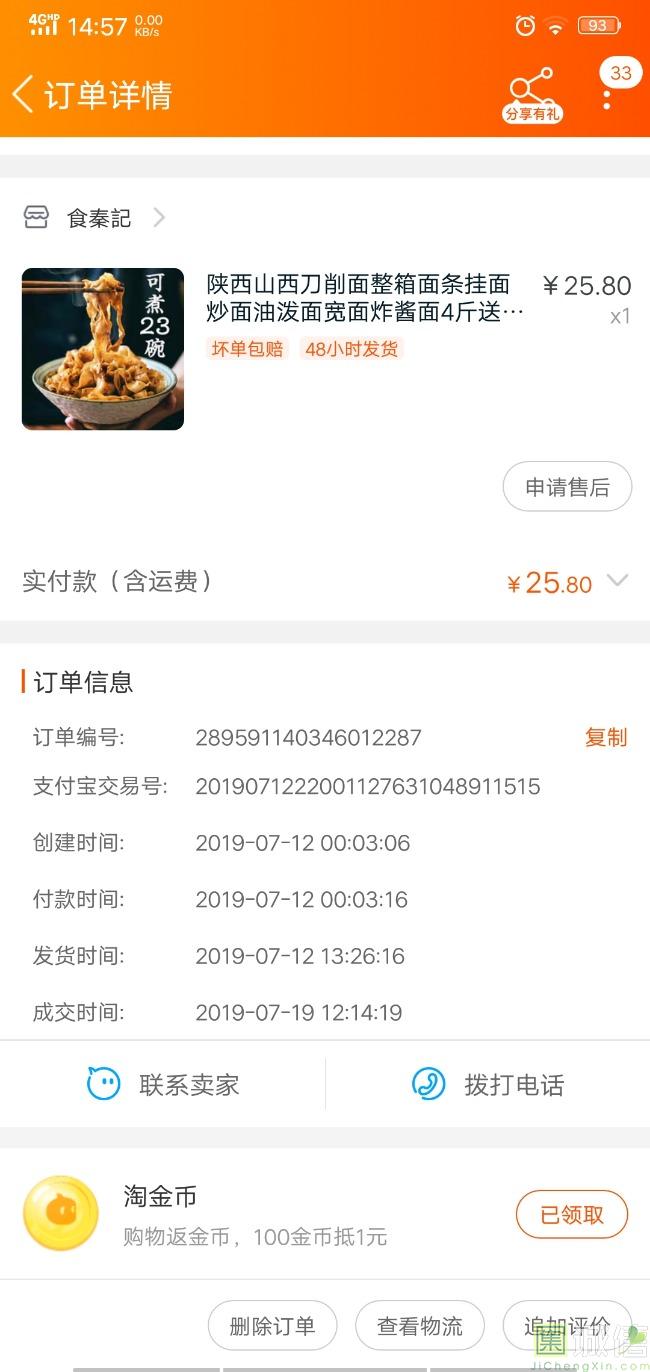The width and height of the screenshot is (650, 1372).
Task: Open the three-dot overflow menu
Action: click(606, 97)
